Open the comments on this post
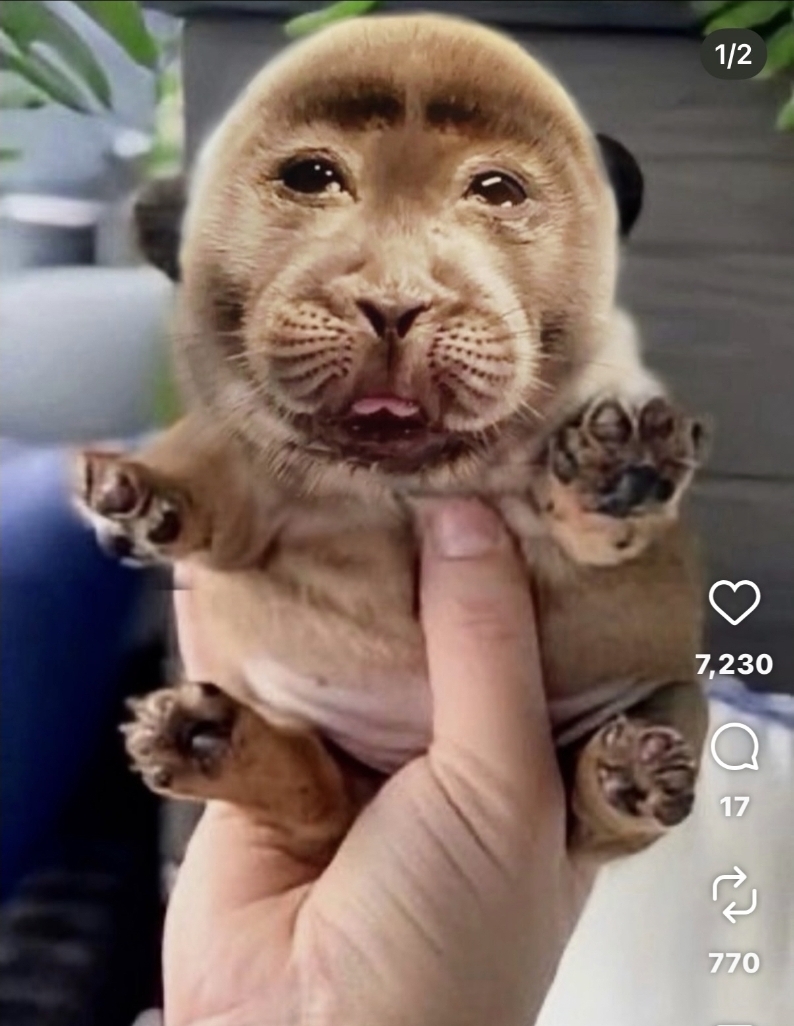The image size is (794, 1026). (734, 747)
